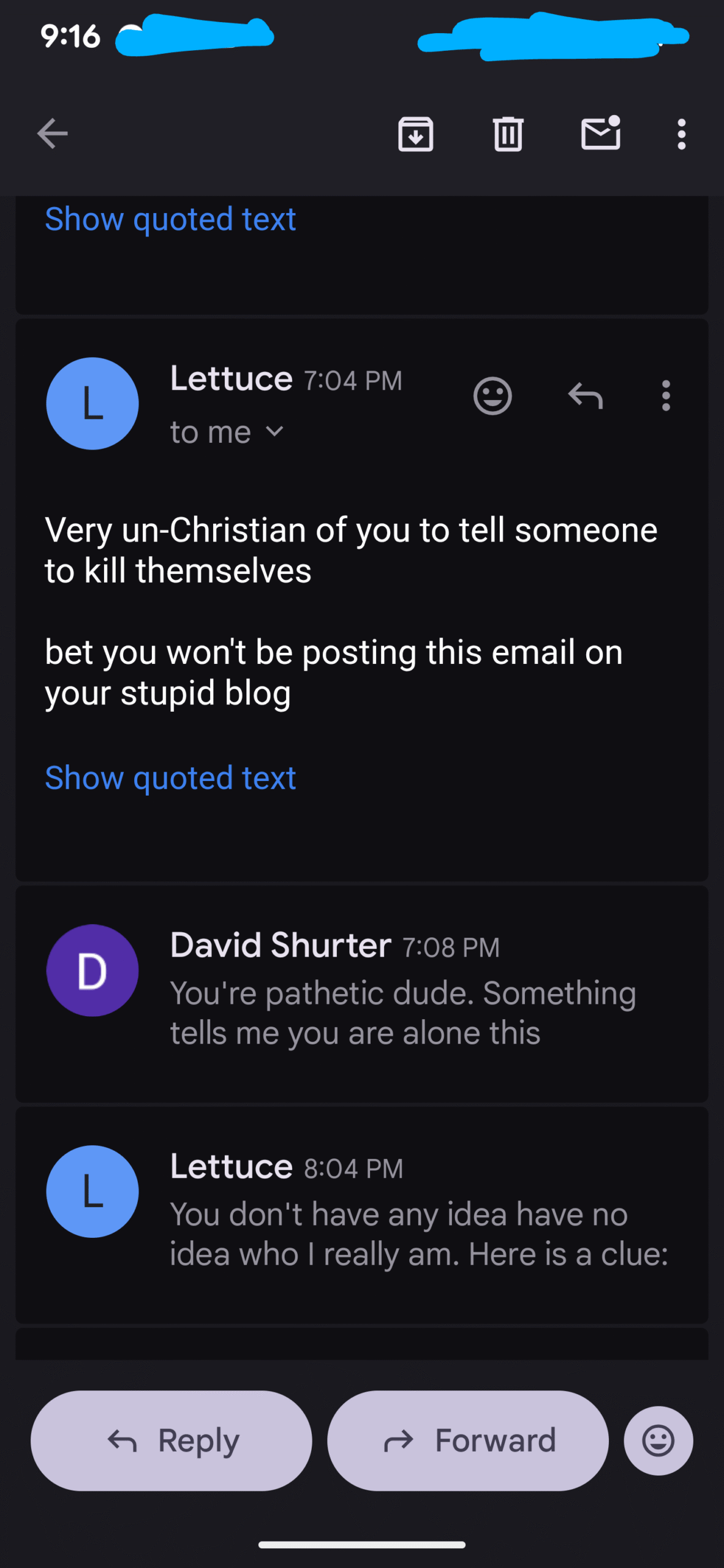Open Lettuce's avatar on 7:04 PM email
This screenshot has height=1568, width=724.
point(92,404)
